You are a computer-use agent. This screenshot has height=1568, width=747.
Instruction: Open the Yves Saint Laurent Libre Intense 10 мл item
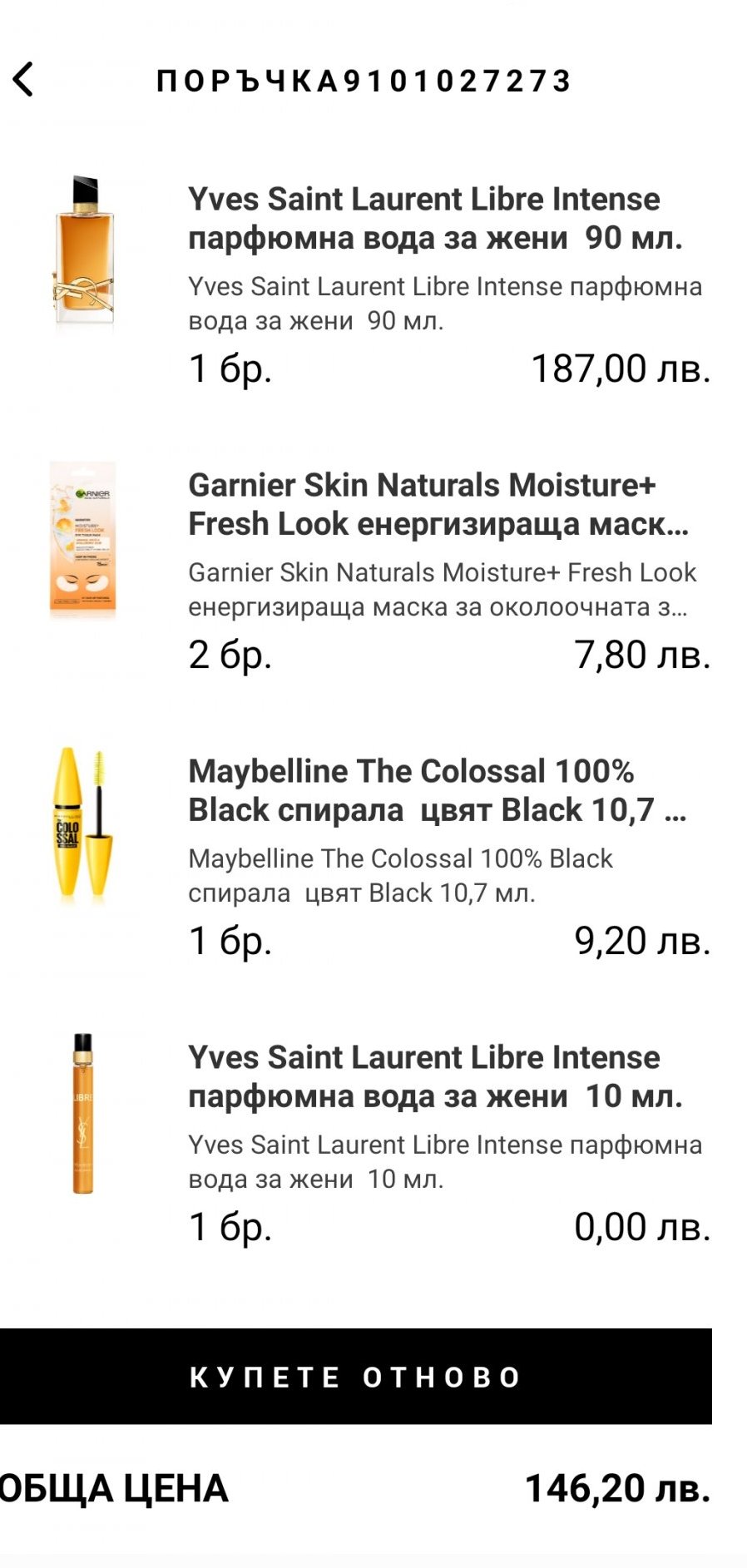pos(434,1076)
